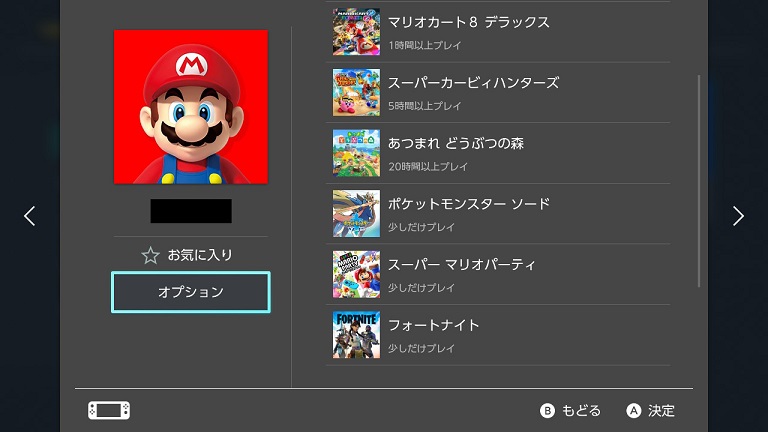Tap the A 決定 confirm button
This screenshot has height=432, width=768.
651,410
